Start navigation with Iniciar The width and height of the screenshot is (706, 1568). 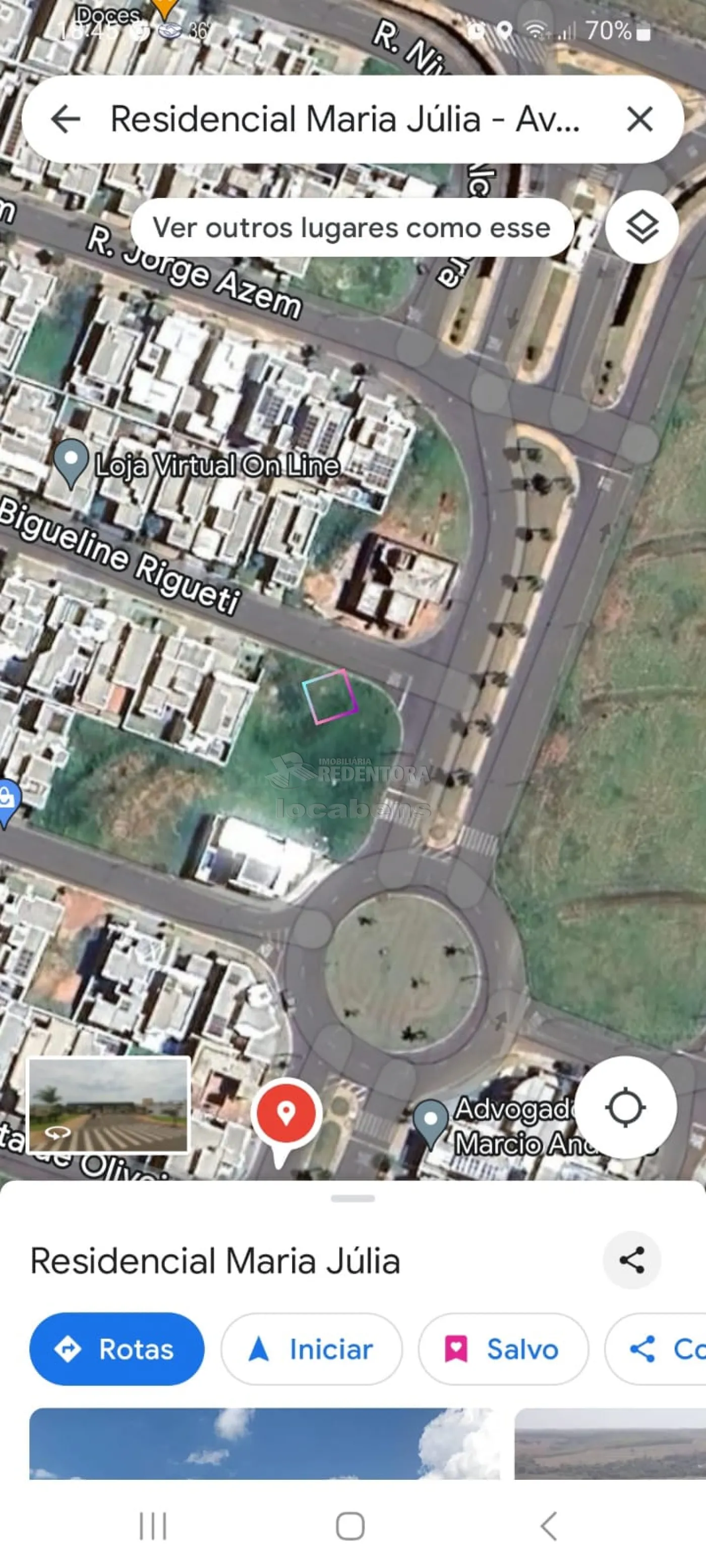tap(311, 1349)
